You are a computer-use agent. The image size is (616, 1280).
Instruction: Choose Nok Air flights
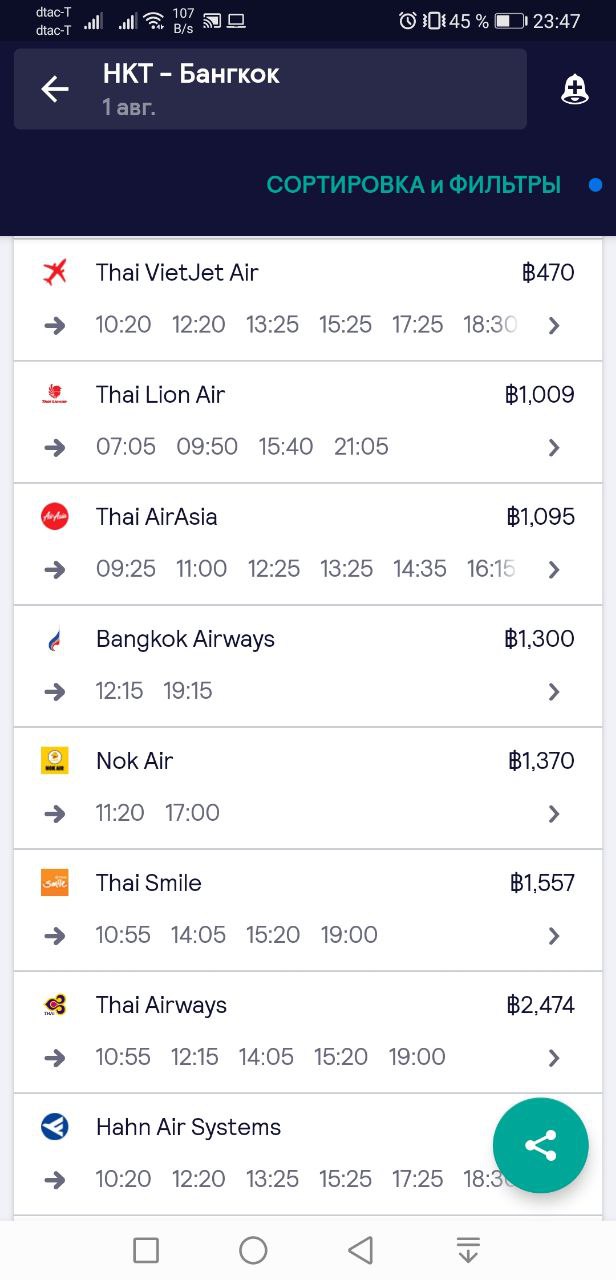[x=308, y=788]
